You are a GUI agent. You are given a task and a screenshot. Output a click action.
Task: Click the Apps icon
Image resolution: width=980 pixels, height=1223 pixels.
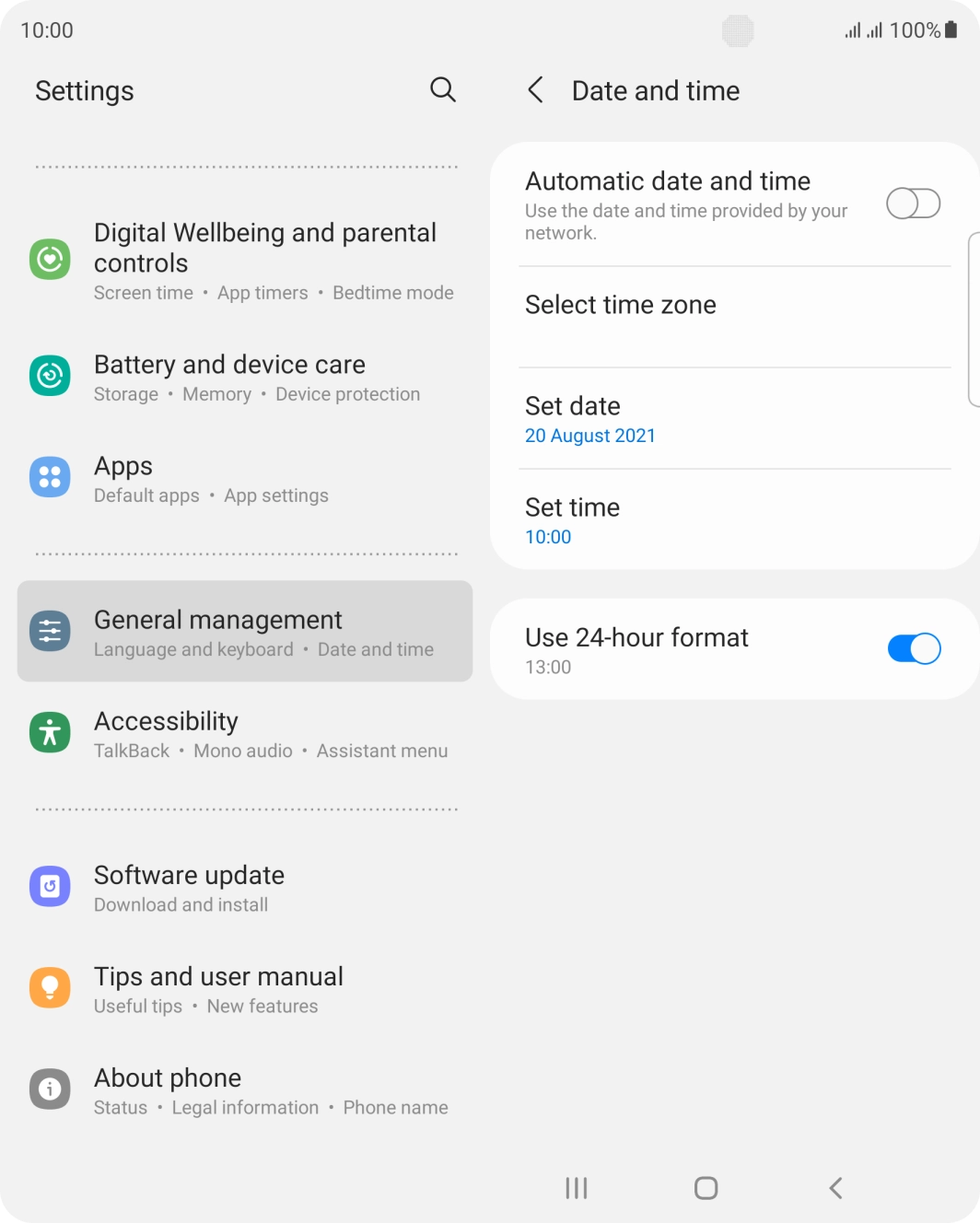pyautogui.click(x=50, y=477)
